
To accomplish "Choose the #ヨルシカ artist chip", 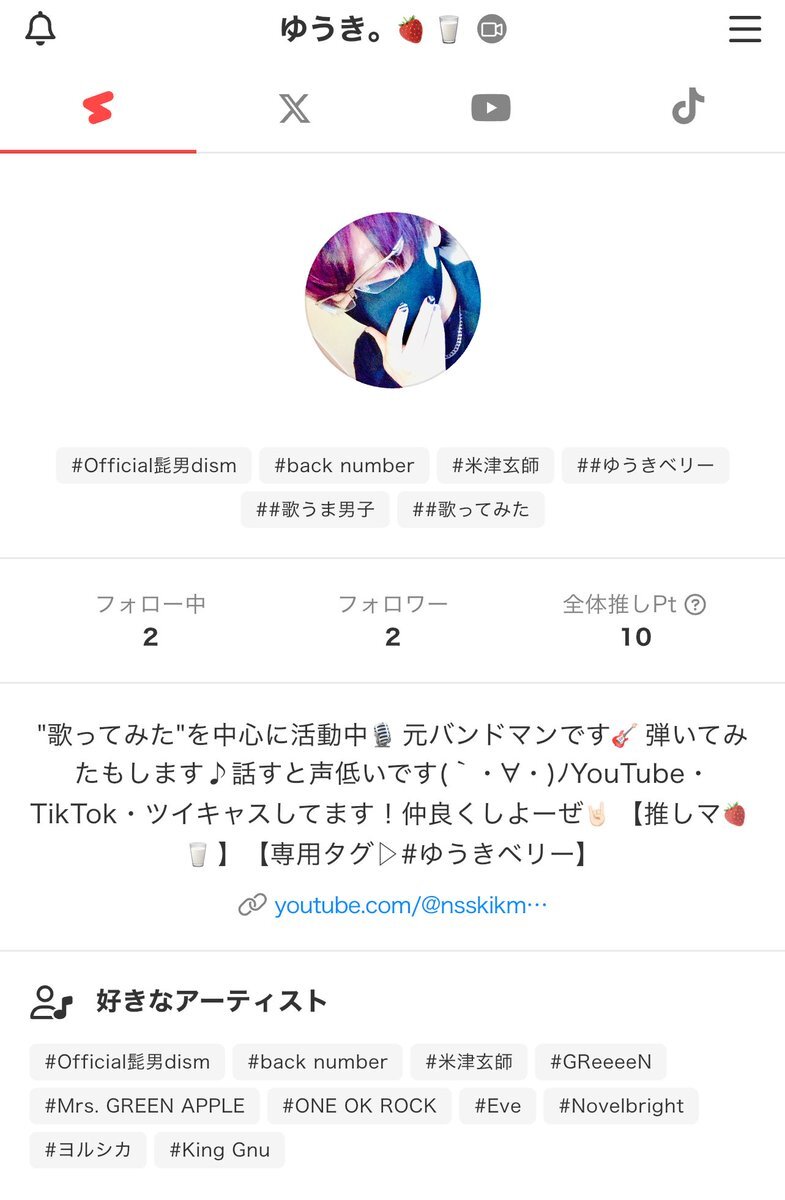I will pyautogui.click(x=88, y=1150).
